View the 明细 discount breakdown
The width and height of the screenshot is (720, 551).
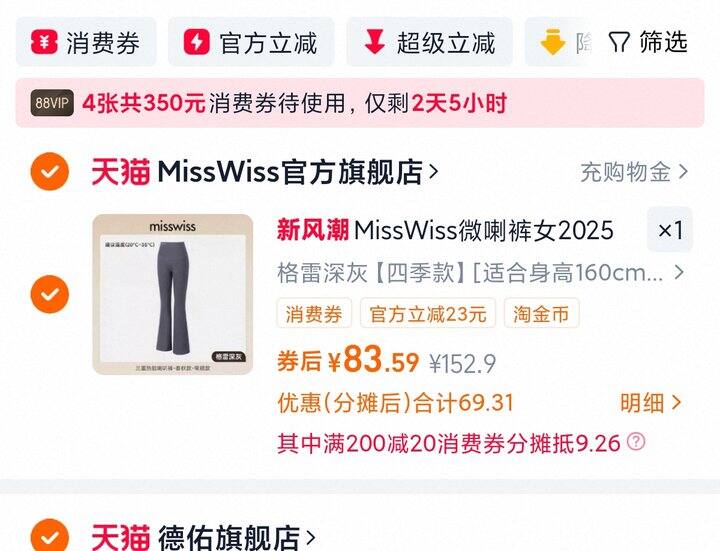click(x=650, y=403)
